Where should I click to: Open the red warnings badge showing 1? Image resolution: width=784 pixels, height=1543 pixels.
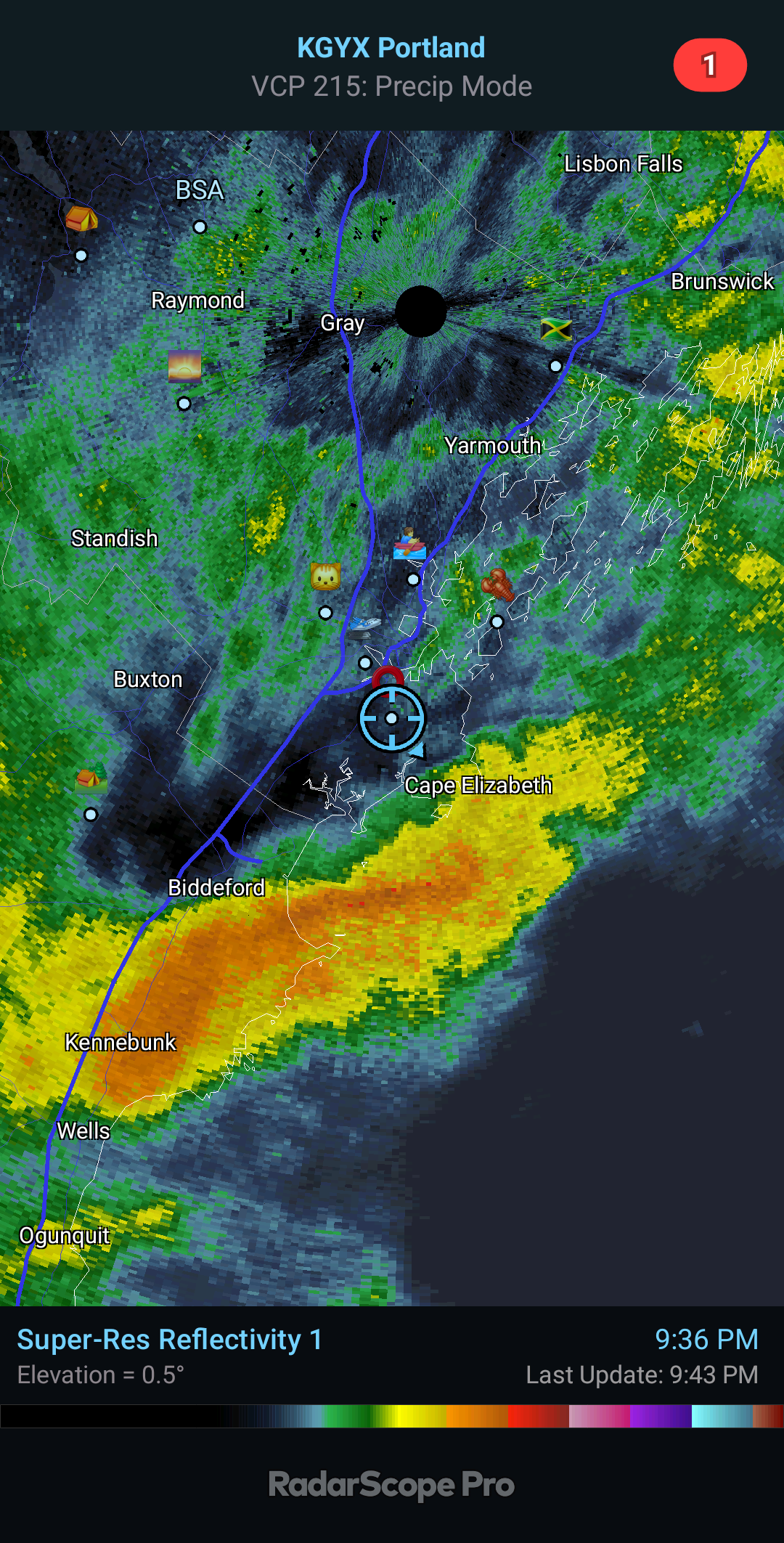[710, 65]
